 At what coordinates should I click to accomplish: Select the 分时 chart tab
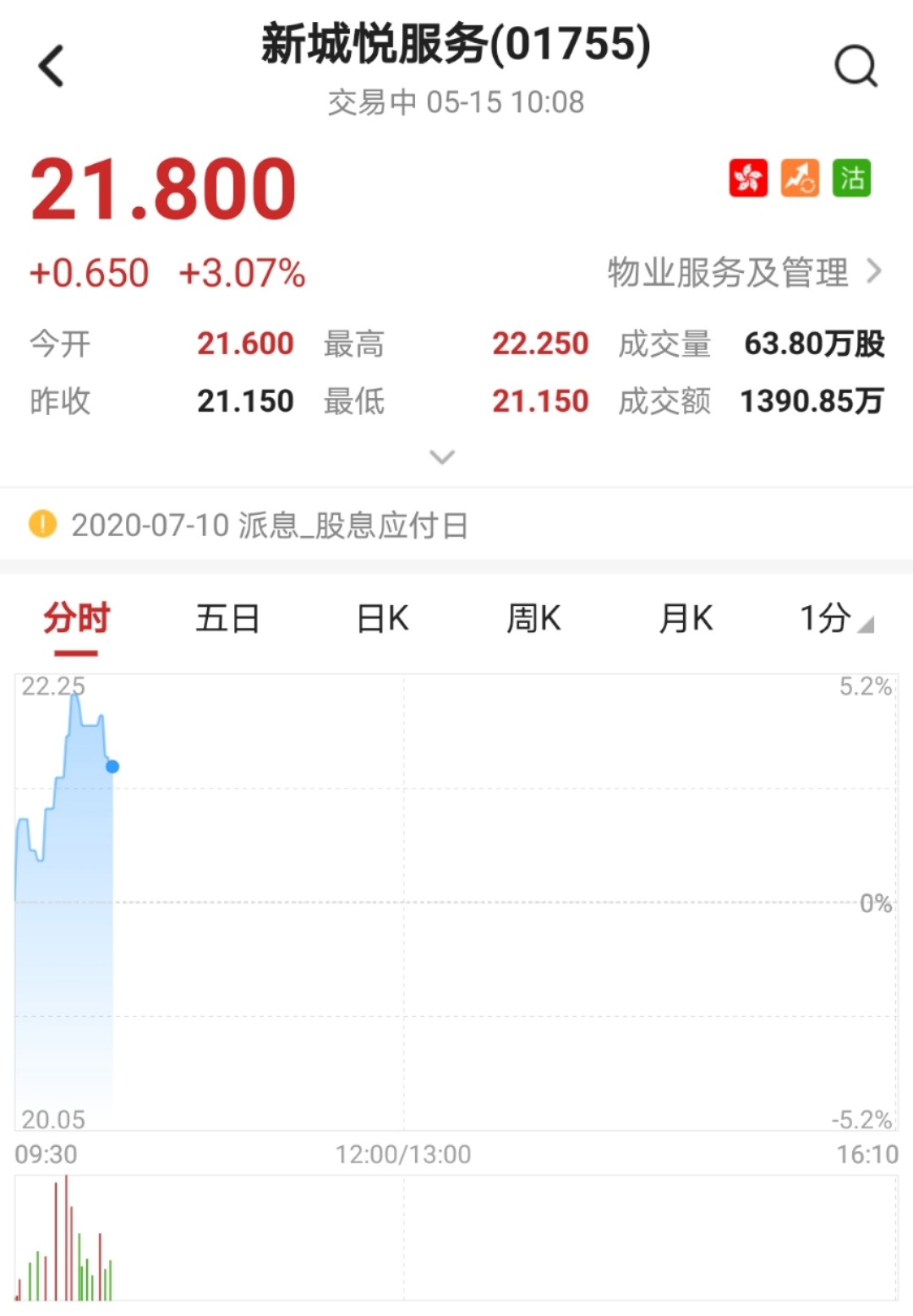click(76, 619)
